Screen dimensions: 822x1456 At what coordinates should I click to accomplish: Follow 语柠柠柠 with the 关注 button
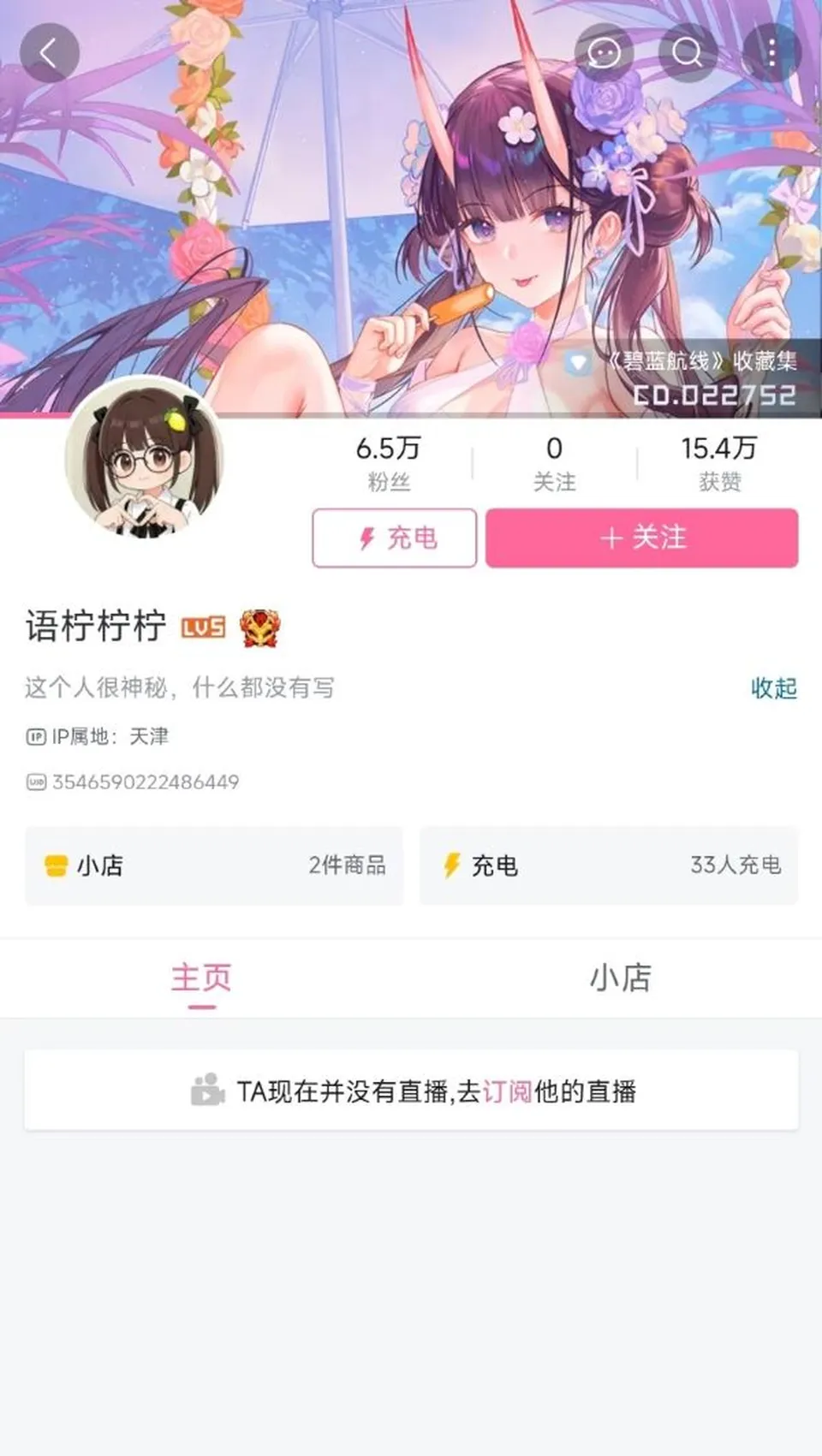point(642,538)
